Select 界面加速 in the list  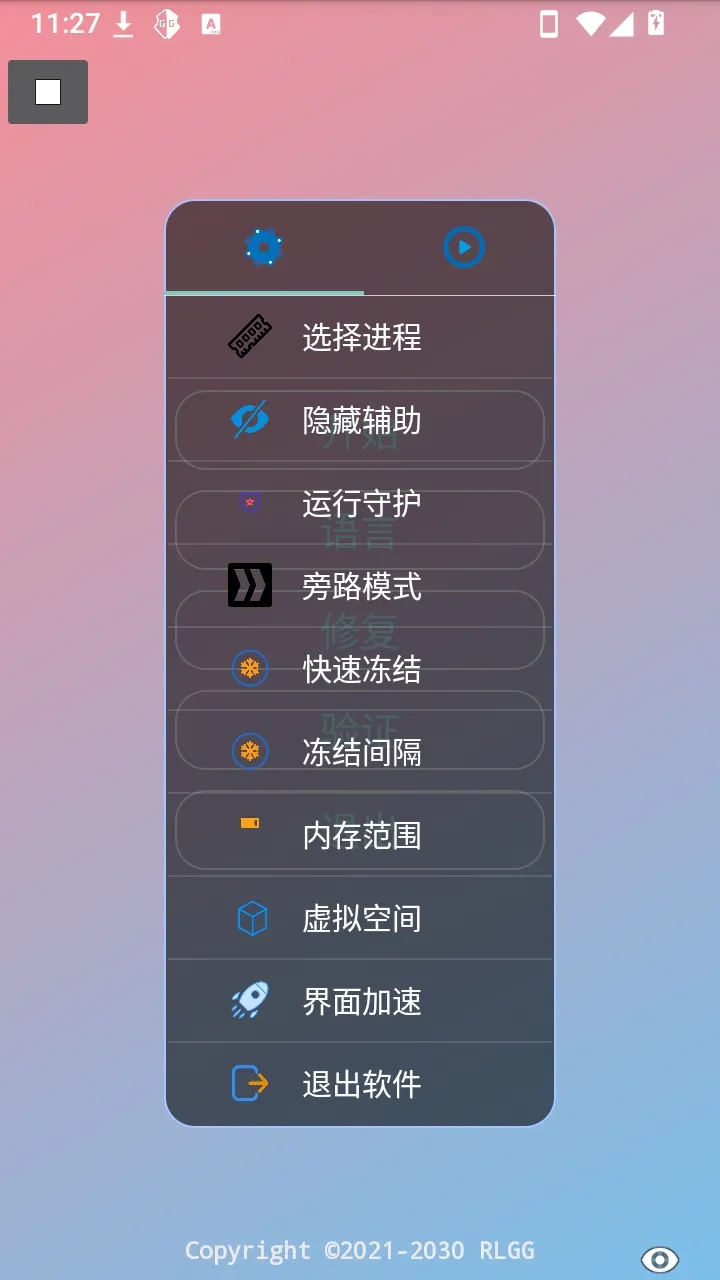click(x=360, y=1001)
